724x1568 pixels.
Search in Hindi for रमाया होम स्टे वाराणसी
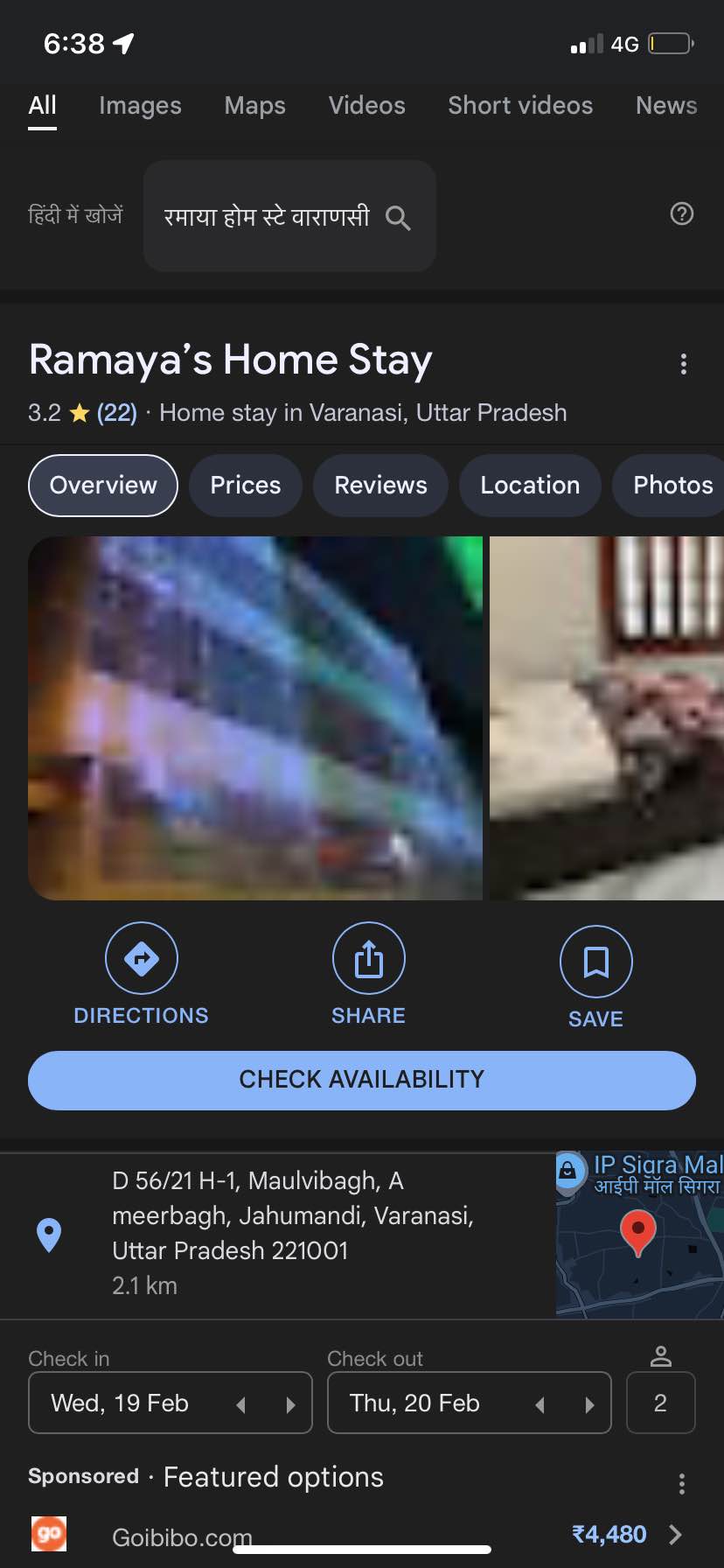pos(289,216)
